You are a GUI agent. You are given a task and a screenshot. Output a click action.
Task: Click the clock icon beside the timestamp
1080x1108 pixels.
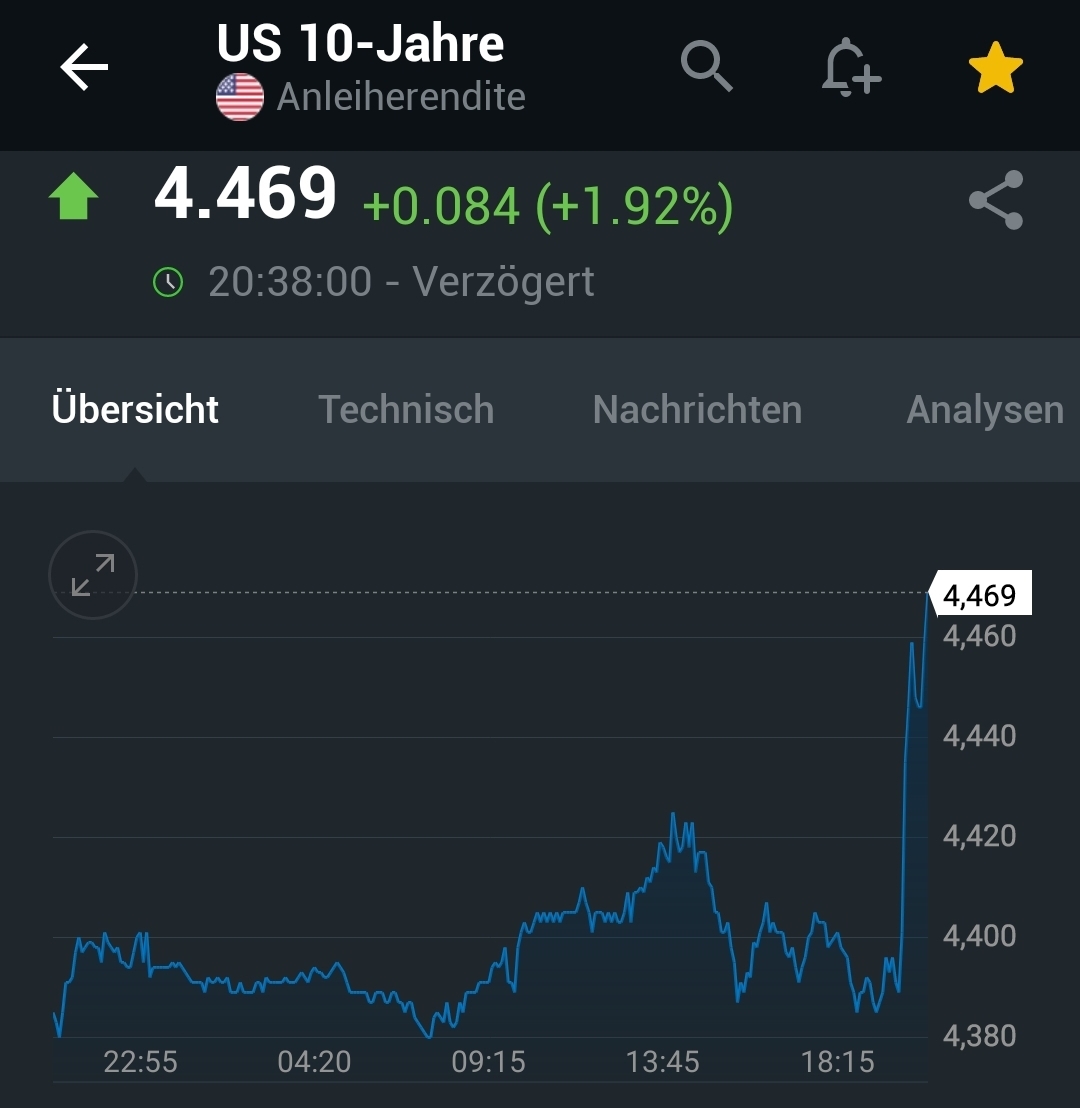(171, 281)
